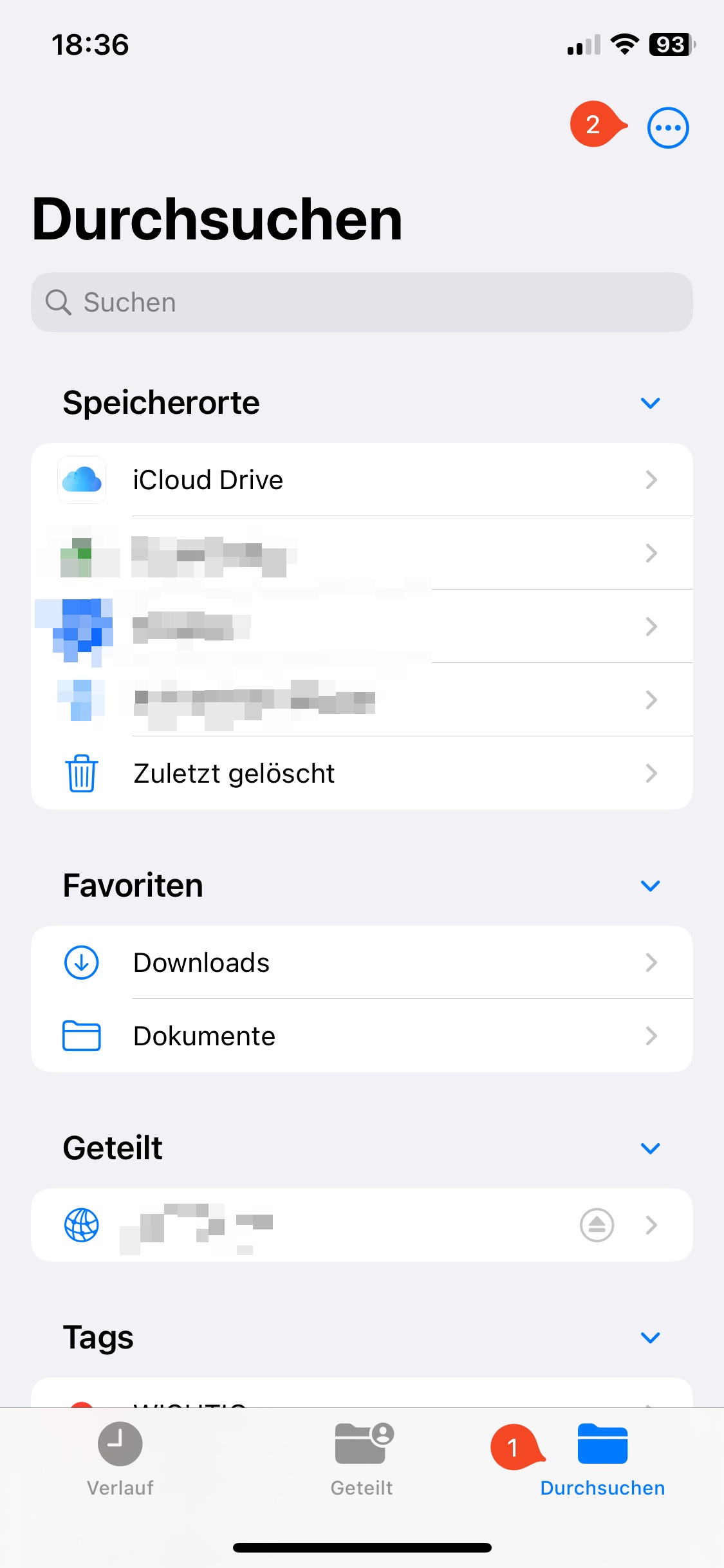Collapse the Speicherorte section
Image resolution: width=724 pixels, height=1568 pixels.
pos(650,404)
